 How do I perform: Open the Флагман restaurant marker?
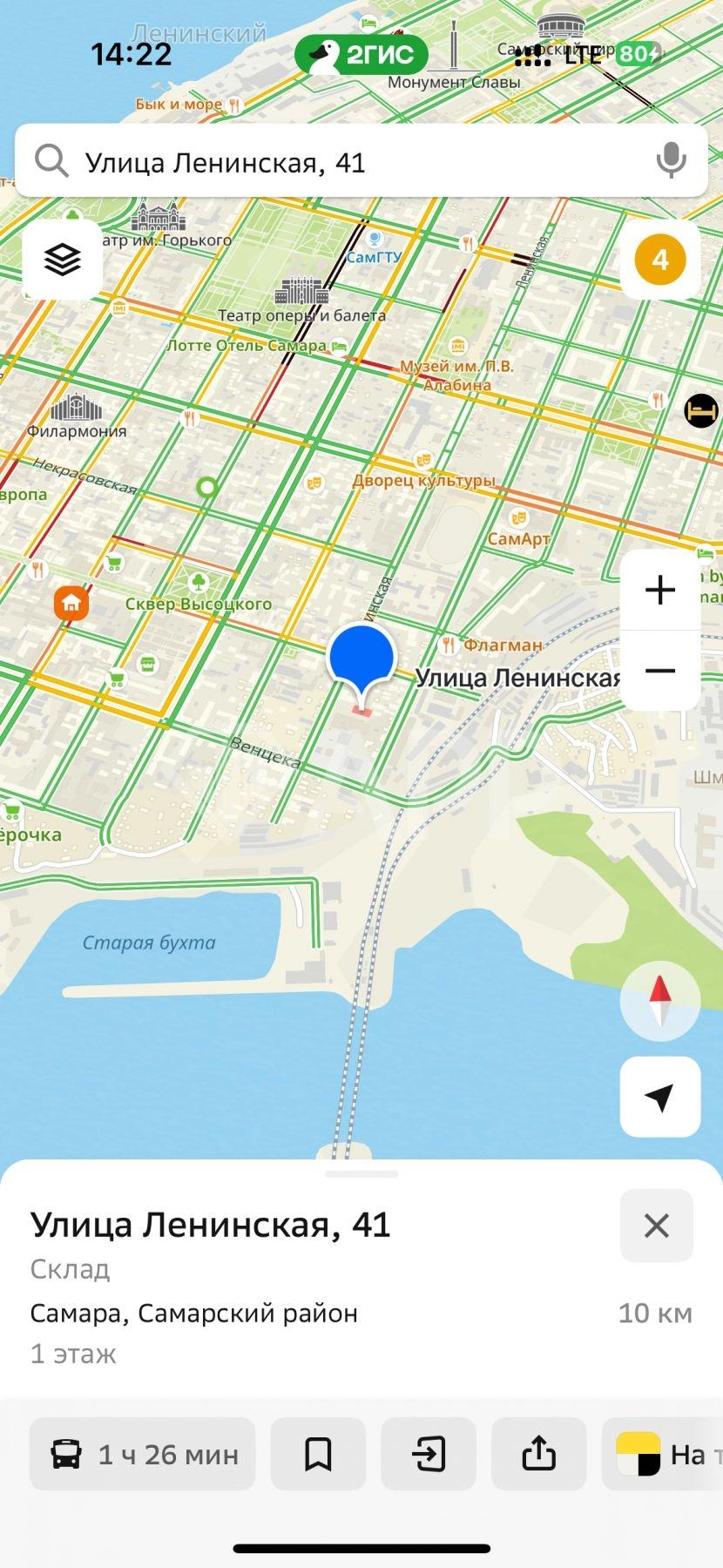[x=449, y=645]
